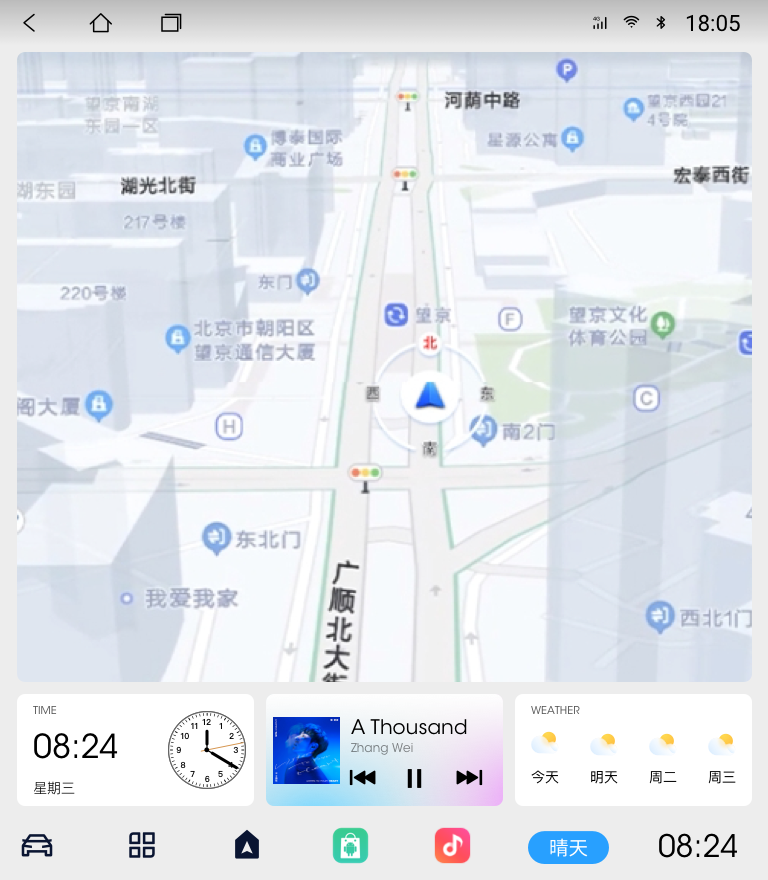This screenshot has width=768, height=880.
Task: Open the app grid launcher
Action: (x=142, y=846)
